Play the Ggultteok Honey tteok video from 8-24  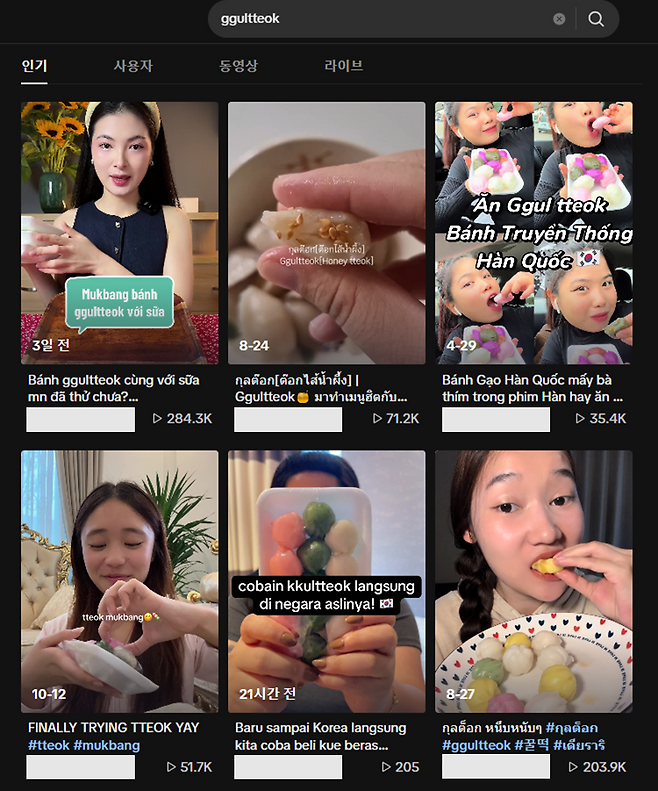click(x=326, y=232)
